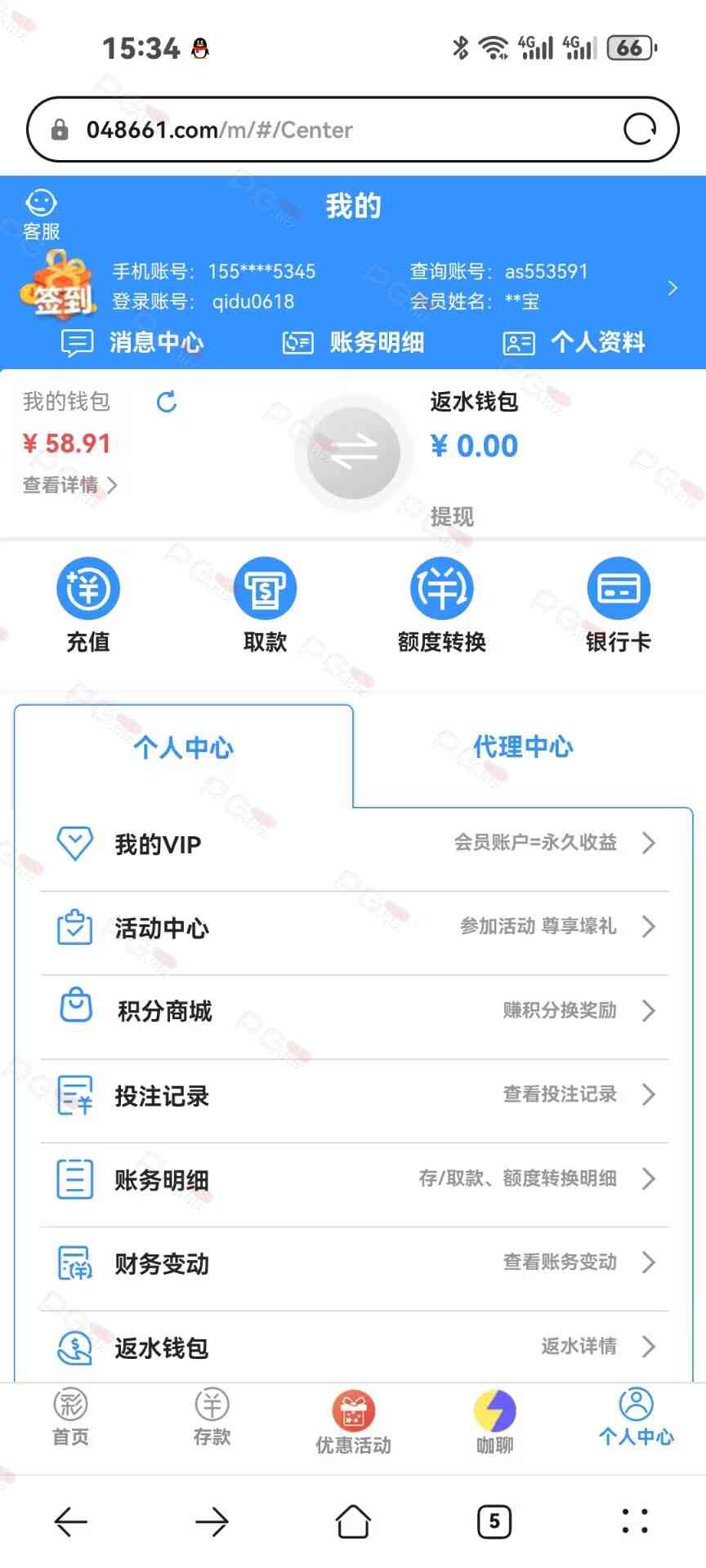Go to 首页 in bottom navigation
This screenshot has height=1568, width=706.
(70, 1418)
